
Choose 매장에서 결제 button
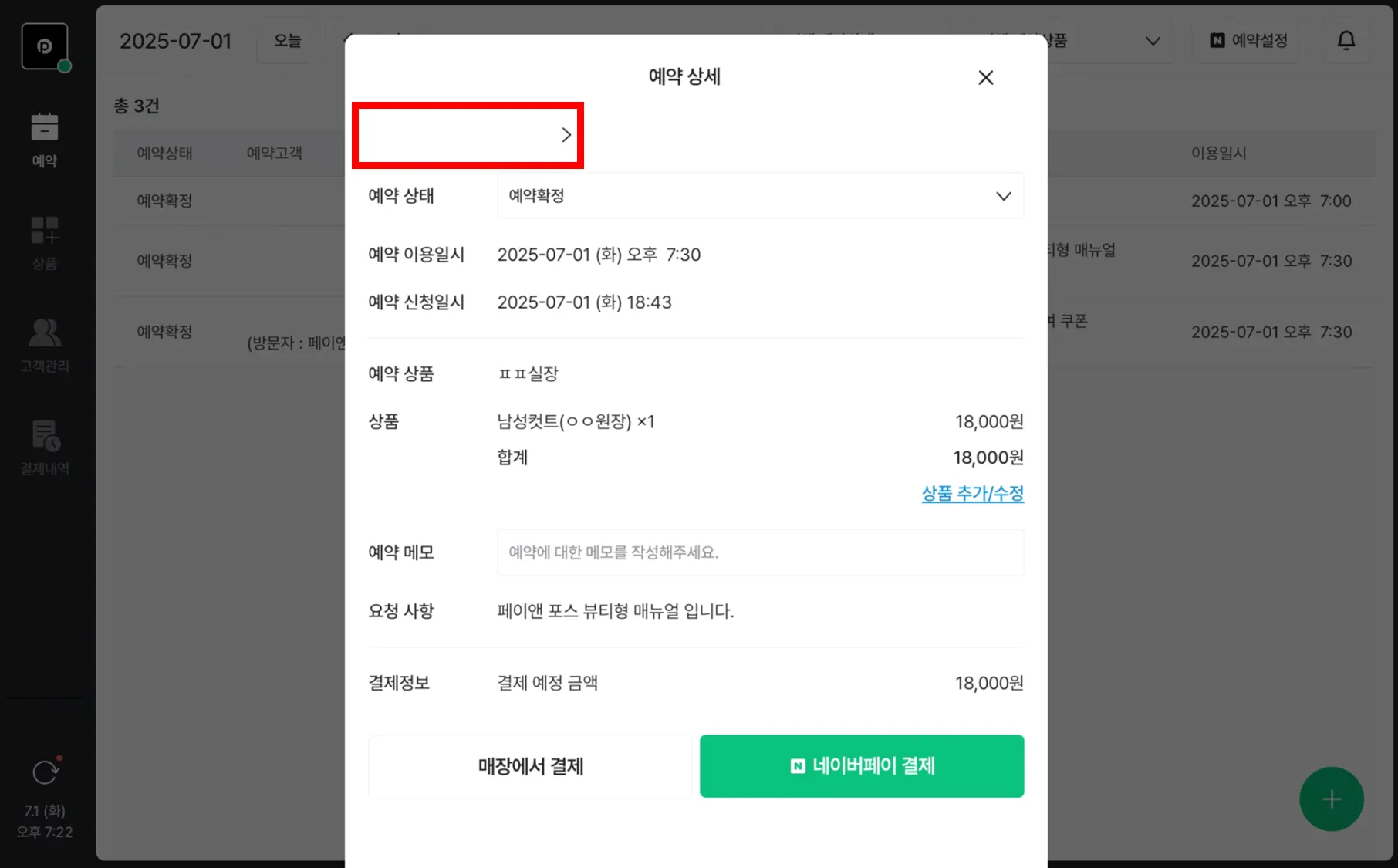(530, 766)
